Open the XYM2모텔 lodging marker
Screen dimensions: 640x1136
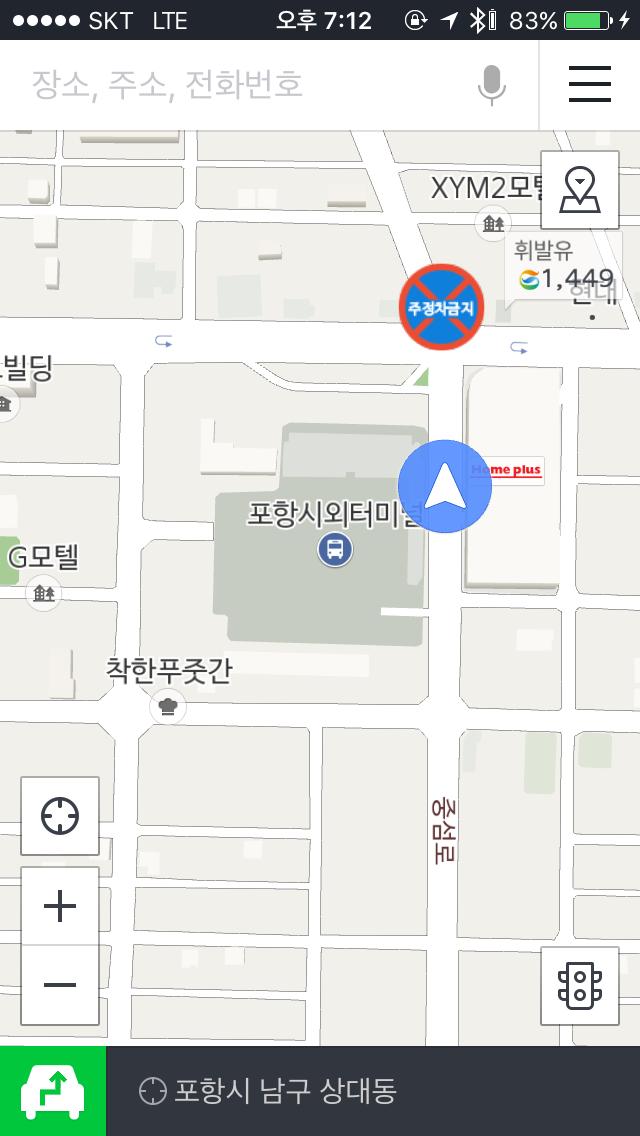(x=493, y=223)
